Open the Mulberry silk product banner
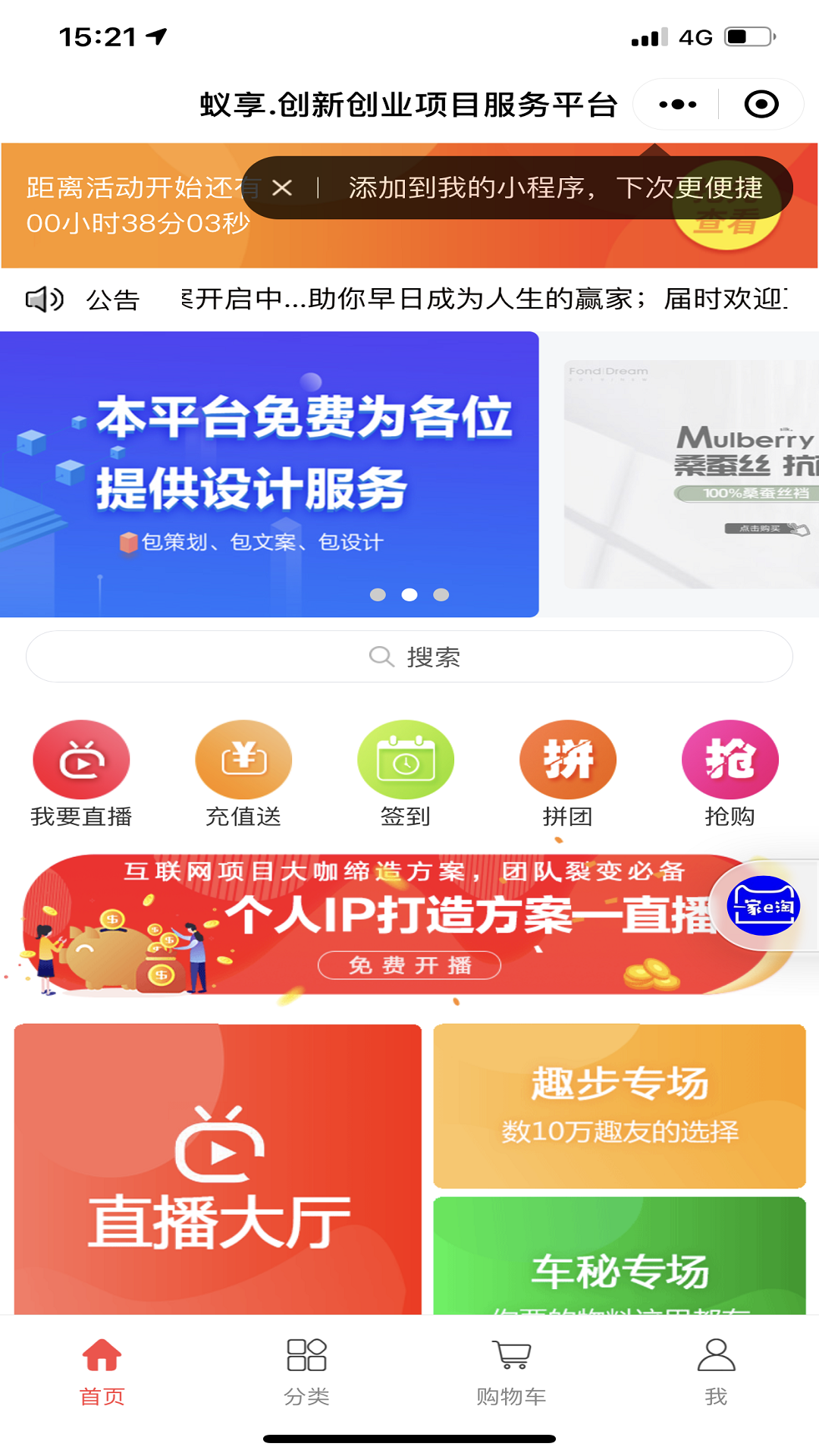The height and width of the screenshot is (1456, 819). click(x=690, y=474)
